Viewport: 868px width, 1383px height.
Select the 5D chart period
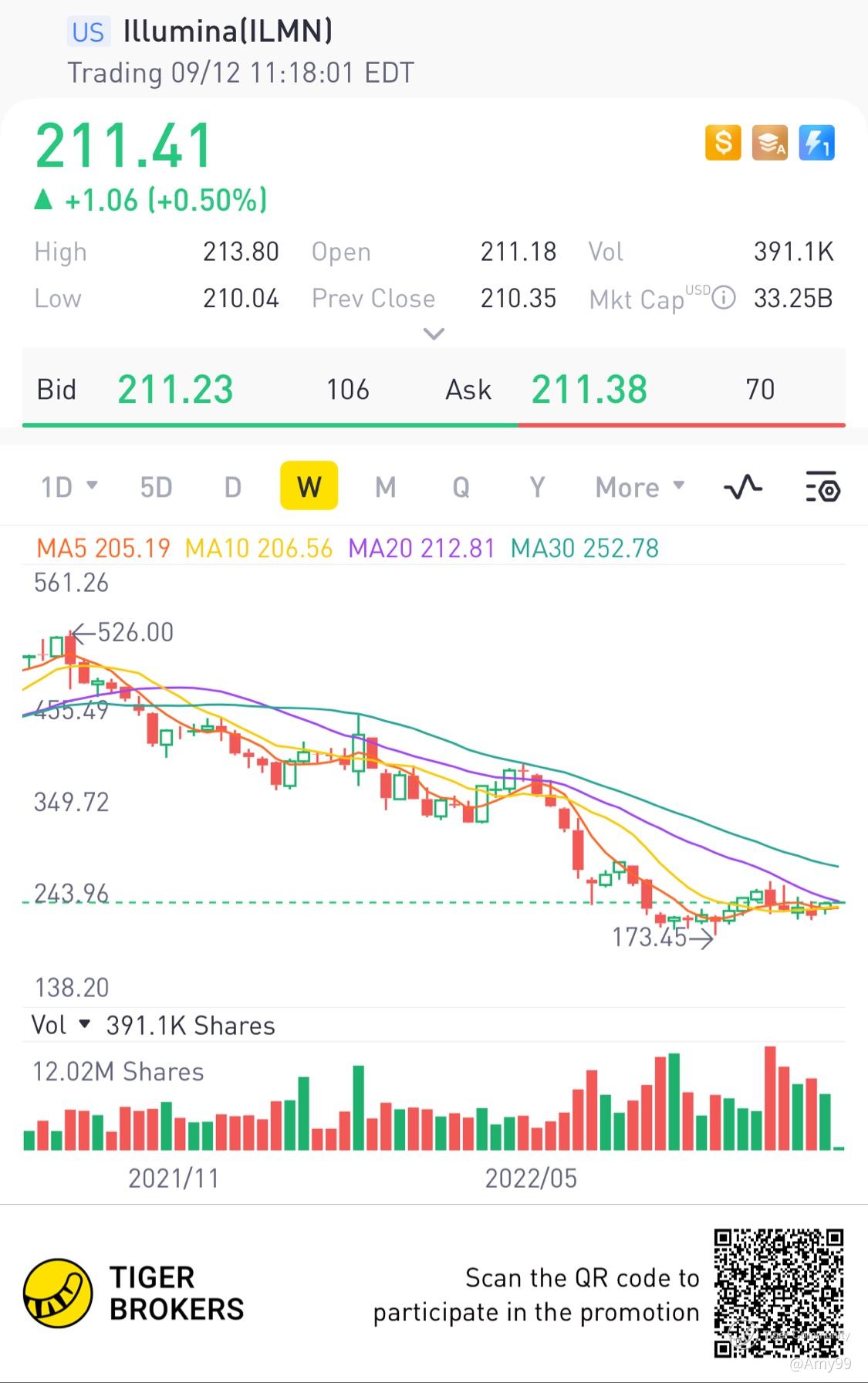(x=156, y=487)
